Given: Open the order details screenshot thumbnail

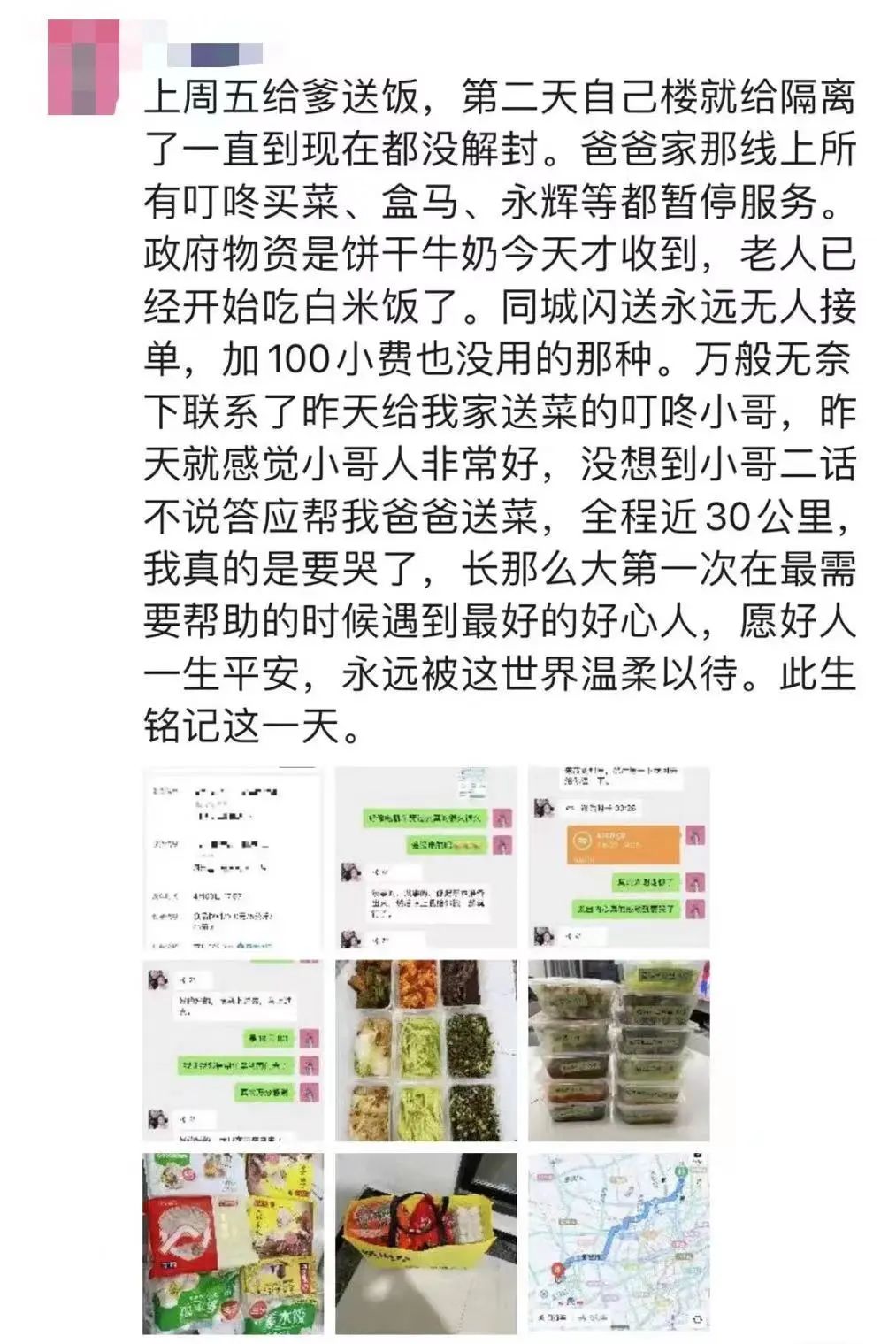Looking at the screenshot, I should [233, 857].
